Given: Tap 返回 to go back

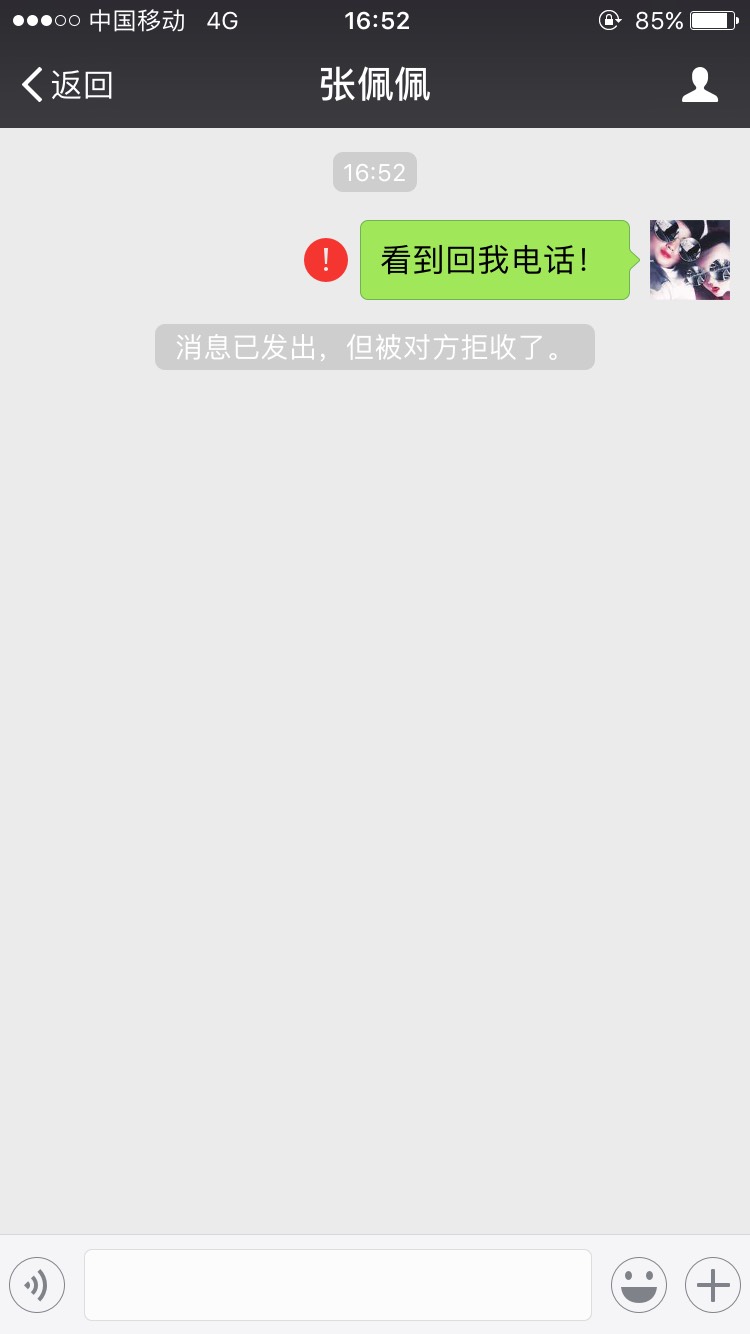Looking at the screenshot, I should (x=67, y=85).
